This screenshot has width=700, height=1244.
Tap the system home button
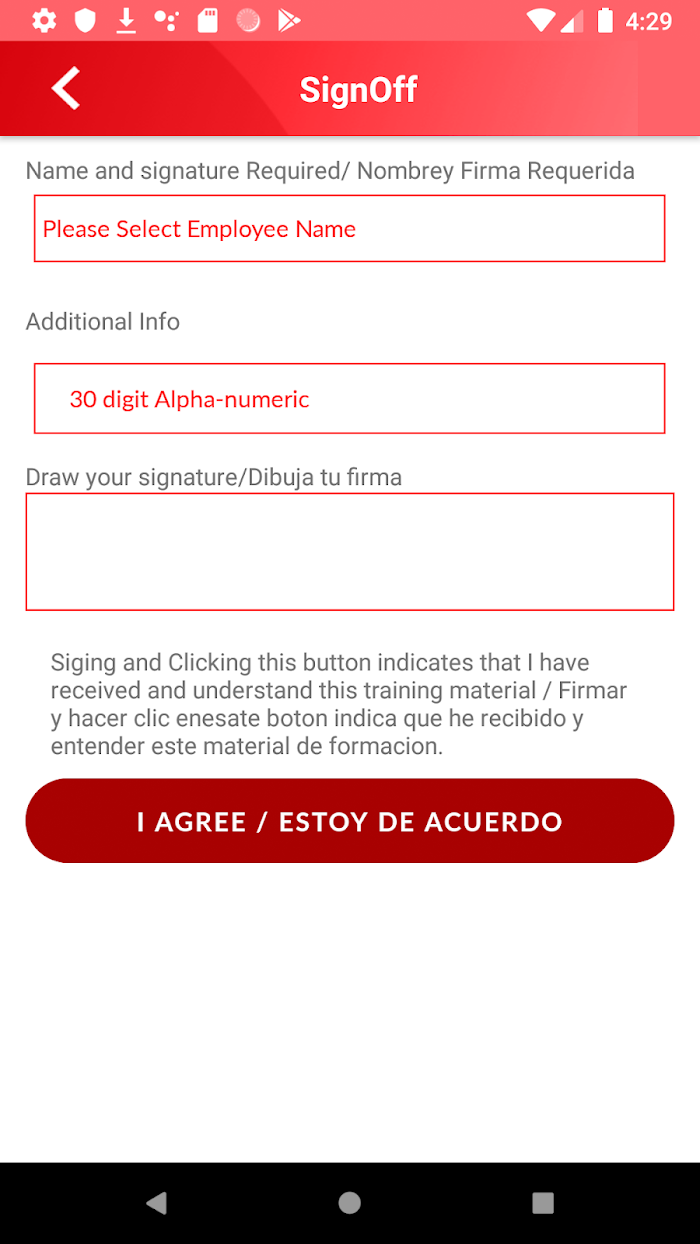(349, 1203)
